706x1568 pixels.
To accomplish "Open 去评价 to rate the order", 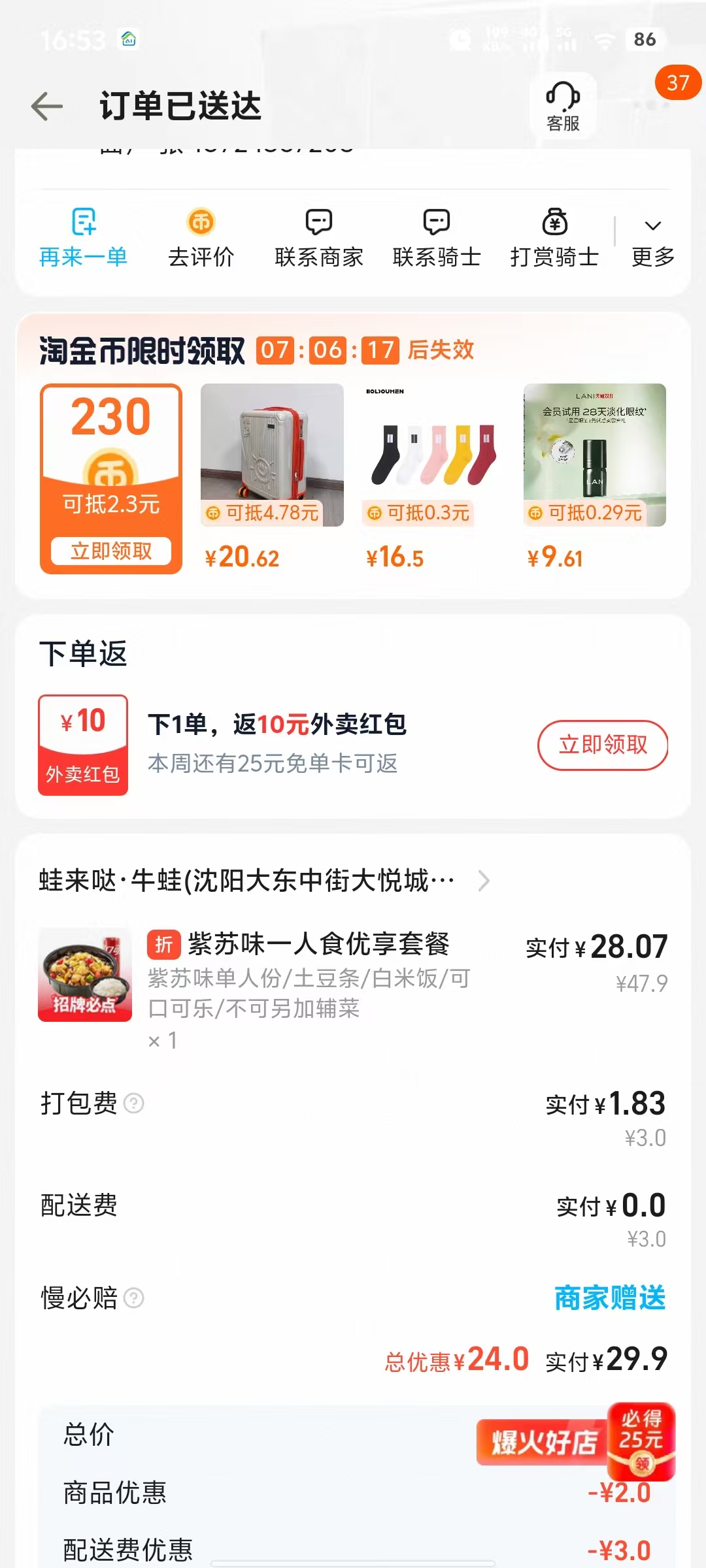I will 201,238.
